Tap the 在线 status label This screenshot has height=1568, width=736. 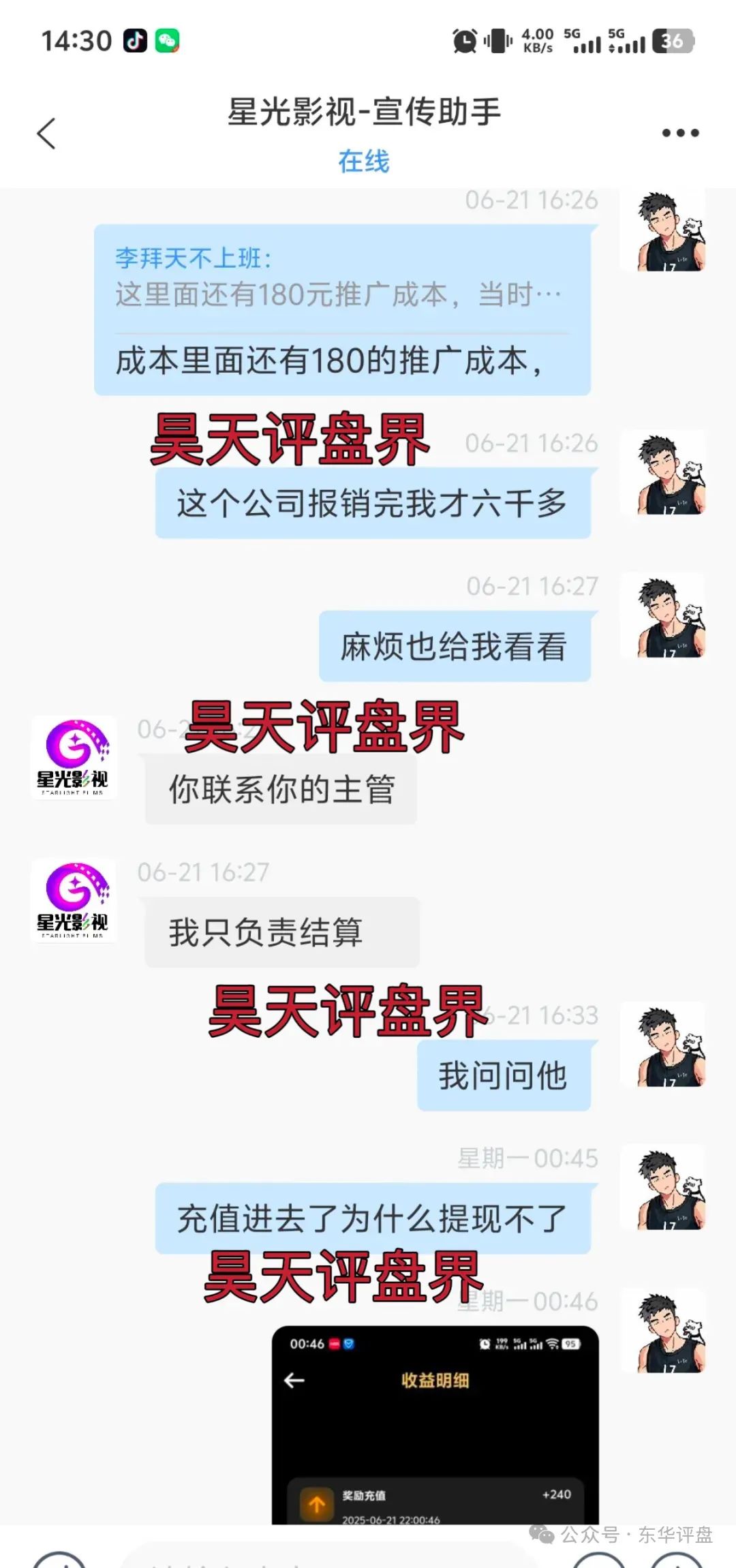click(363, 162)
